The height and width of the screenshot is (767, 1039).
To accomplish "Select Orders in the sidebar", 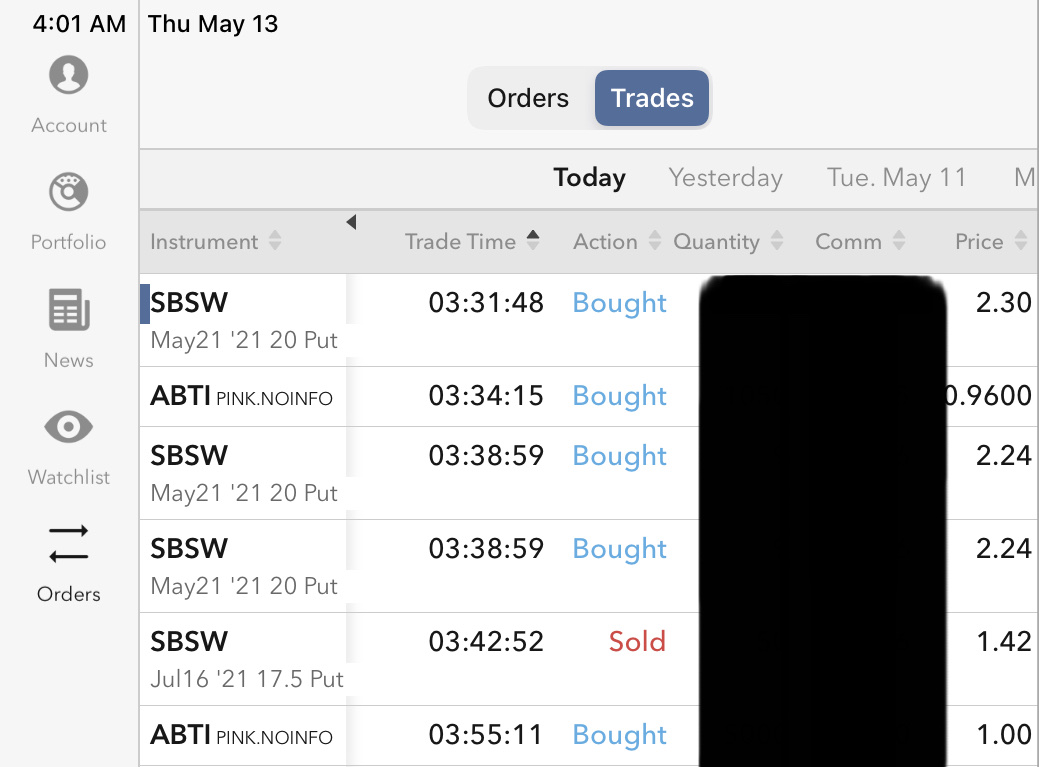I will pyautogui.click(x=68, y=563).
